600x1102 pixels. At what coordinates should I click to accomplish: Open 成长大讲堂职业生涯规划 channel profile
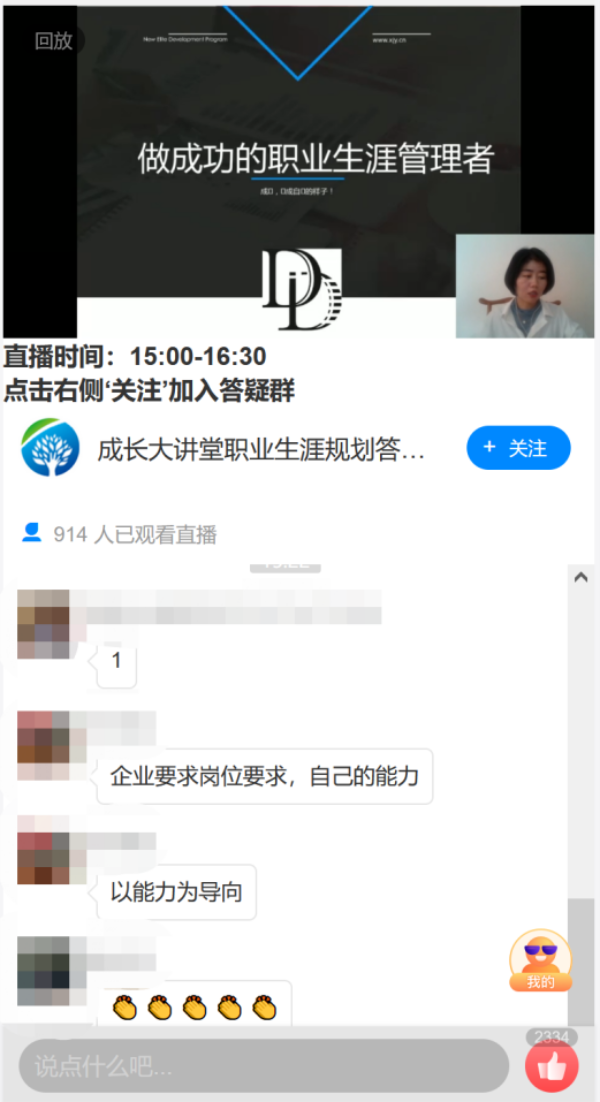pyautogui.click(x=260, y=450)
